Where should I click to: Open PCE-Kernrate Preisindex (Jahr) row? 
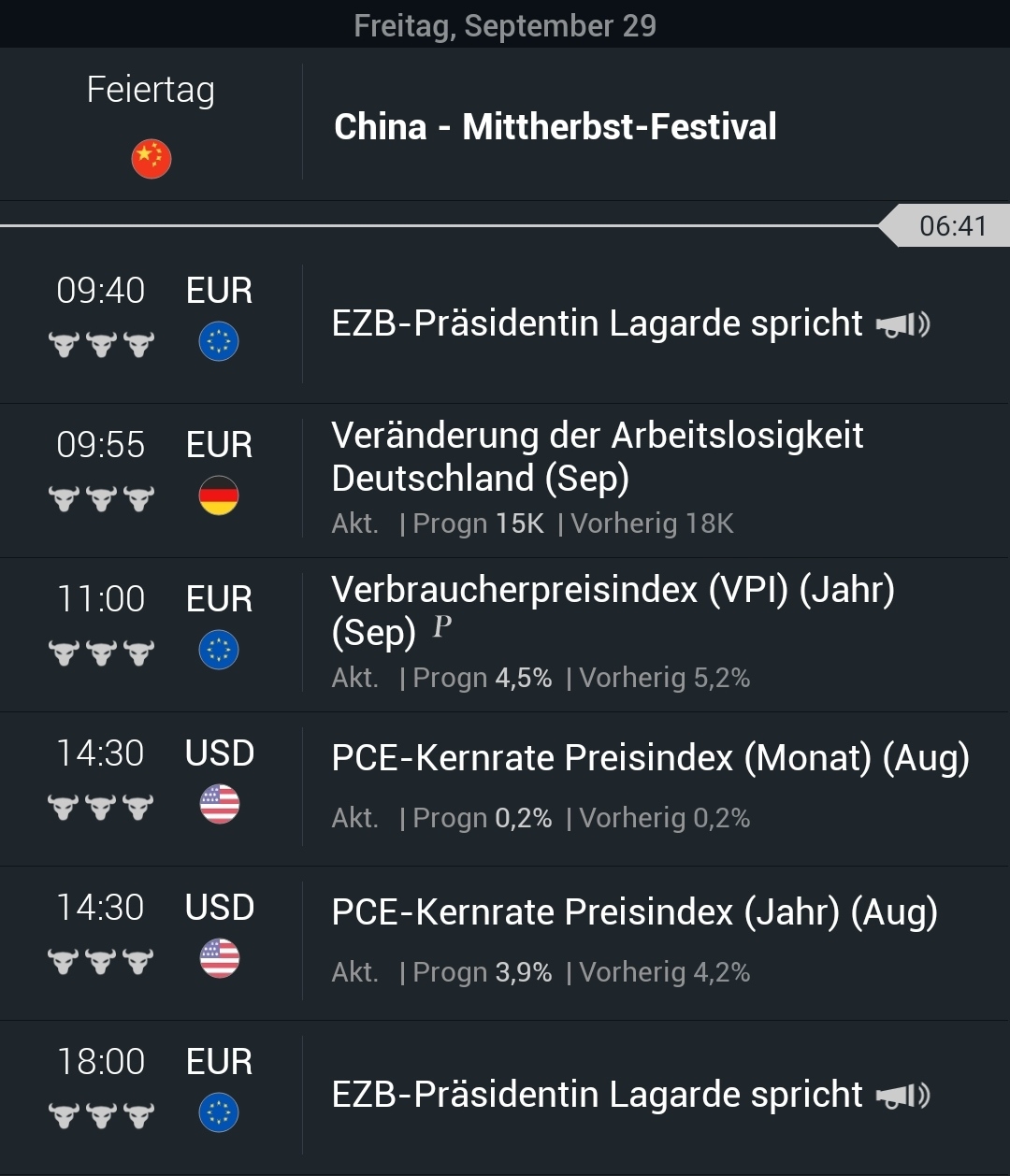(x=634, y=912)
